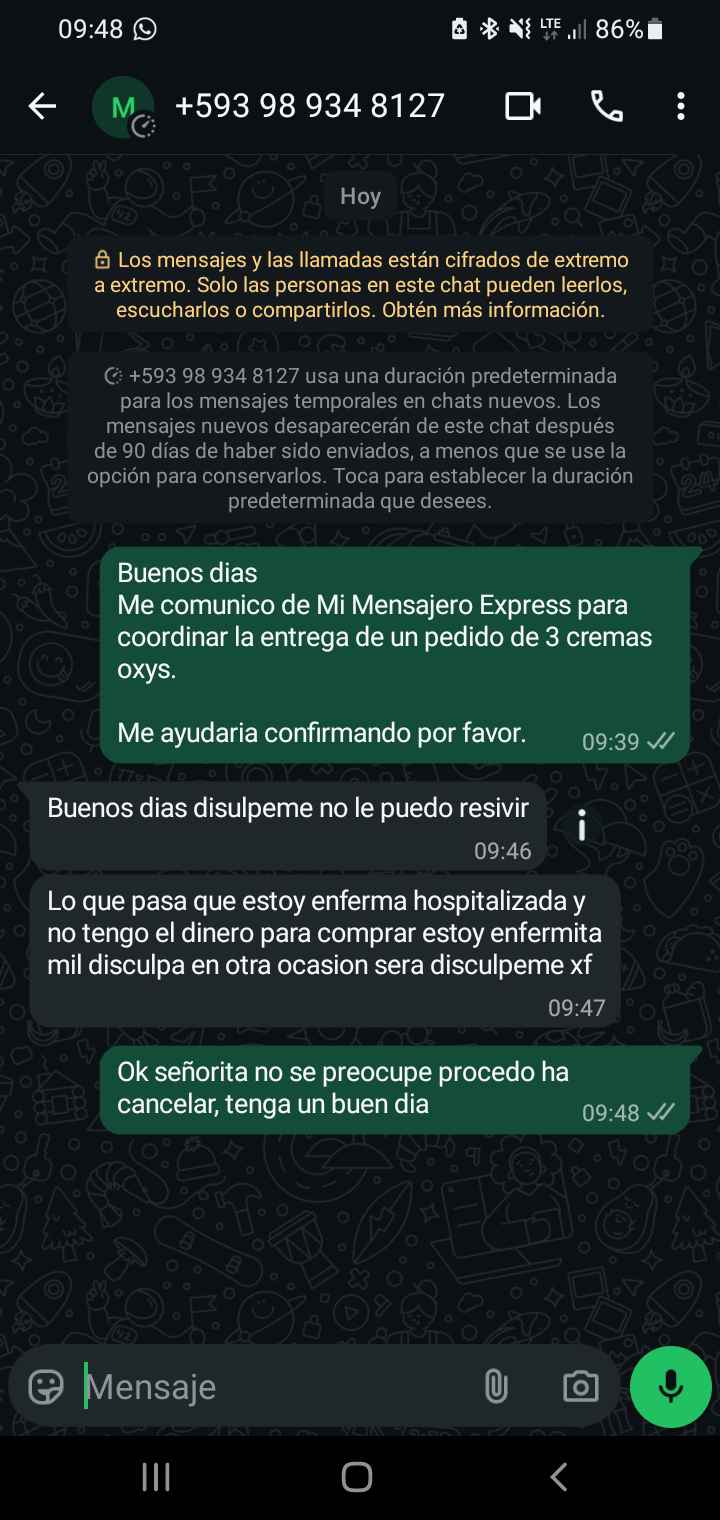
Task: Start a video call
Action: [x=523, y=106]
